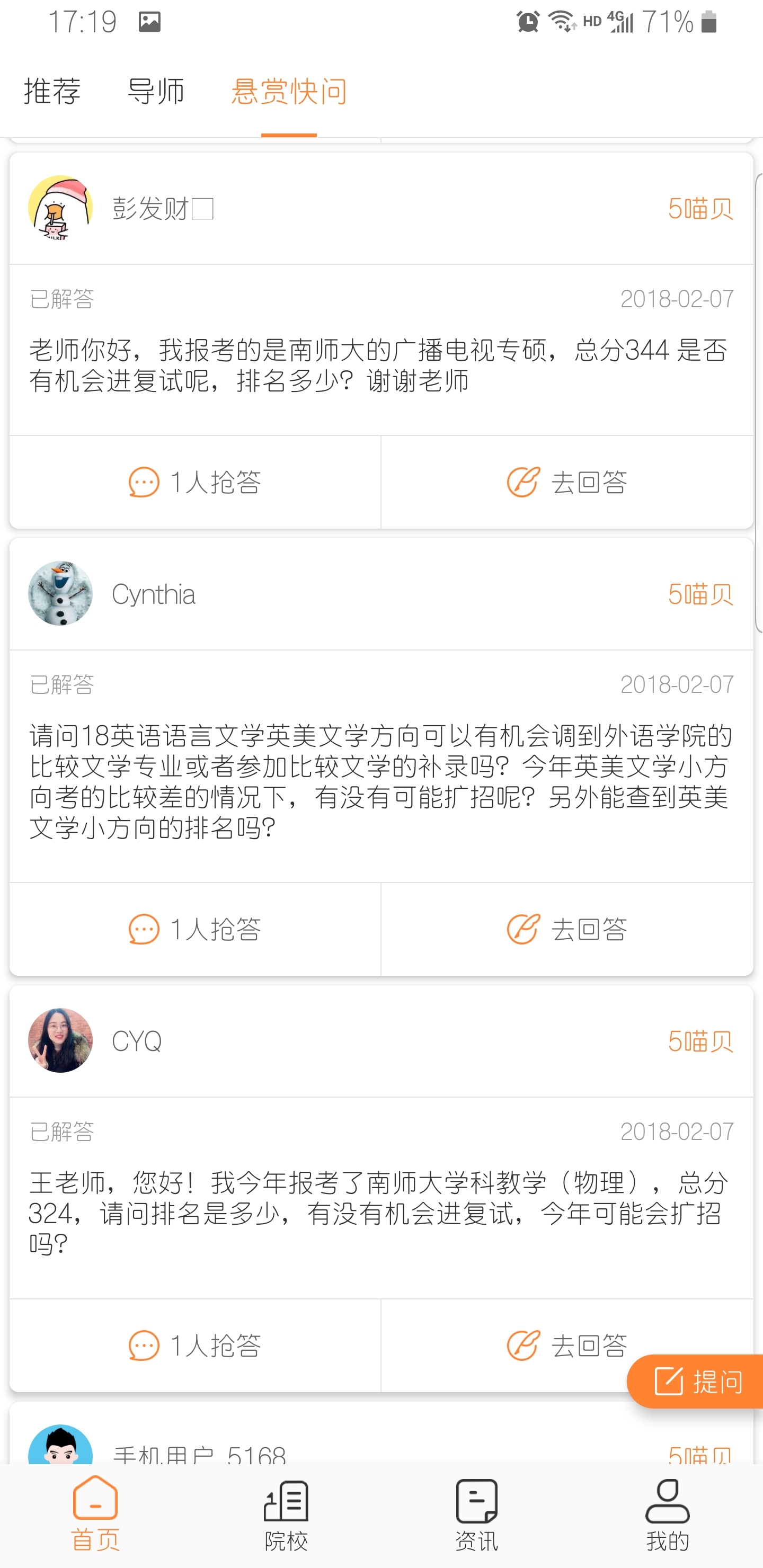View the 1人抢答 under 彭发财's question
This screenshot has width=763, height=1568.
[195, 482]
